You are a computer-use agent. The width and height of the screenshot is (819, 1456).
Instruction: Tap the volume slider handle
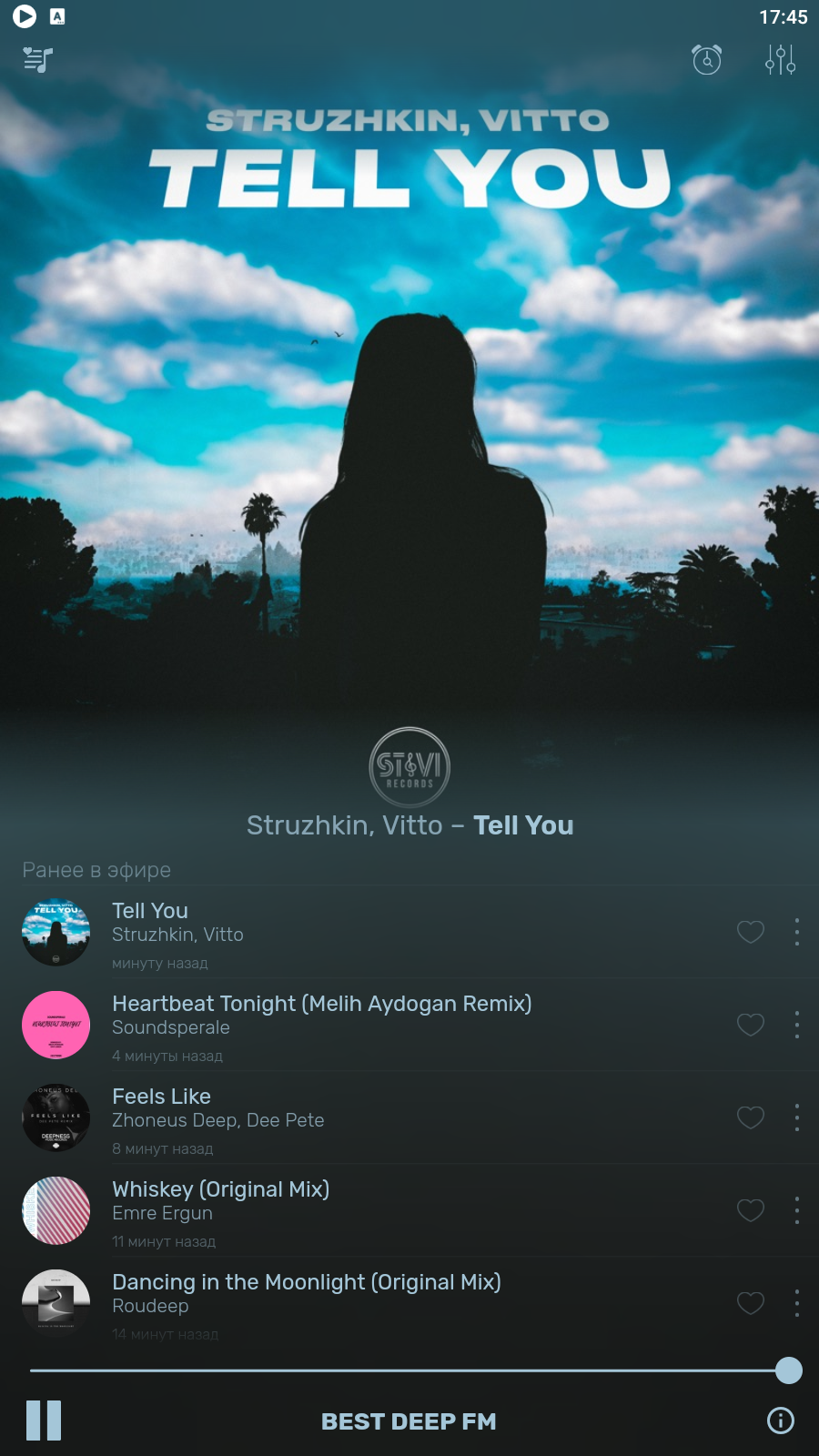(789, 1370)
